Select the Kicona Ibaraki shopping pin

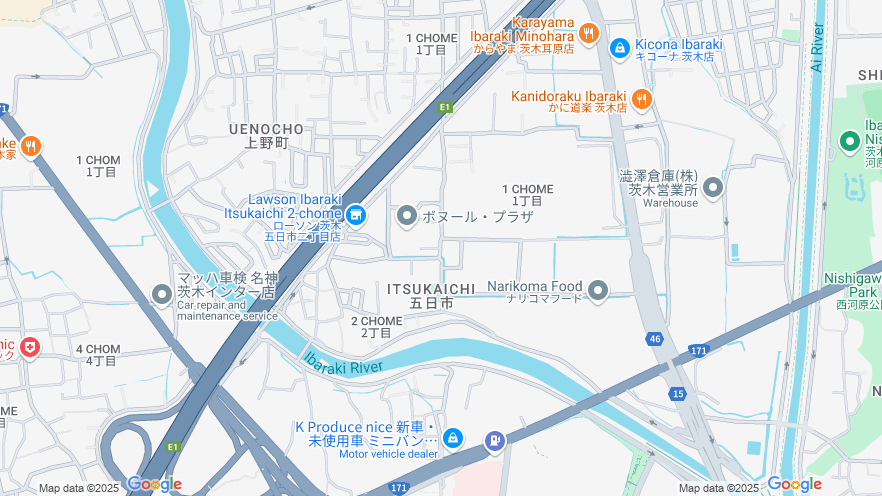click(x=619, y=46)
